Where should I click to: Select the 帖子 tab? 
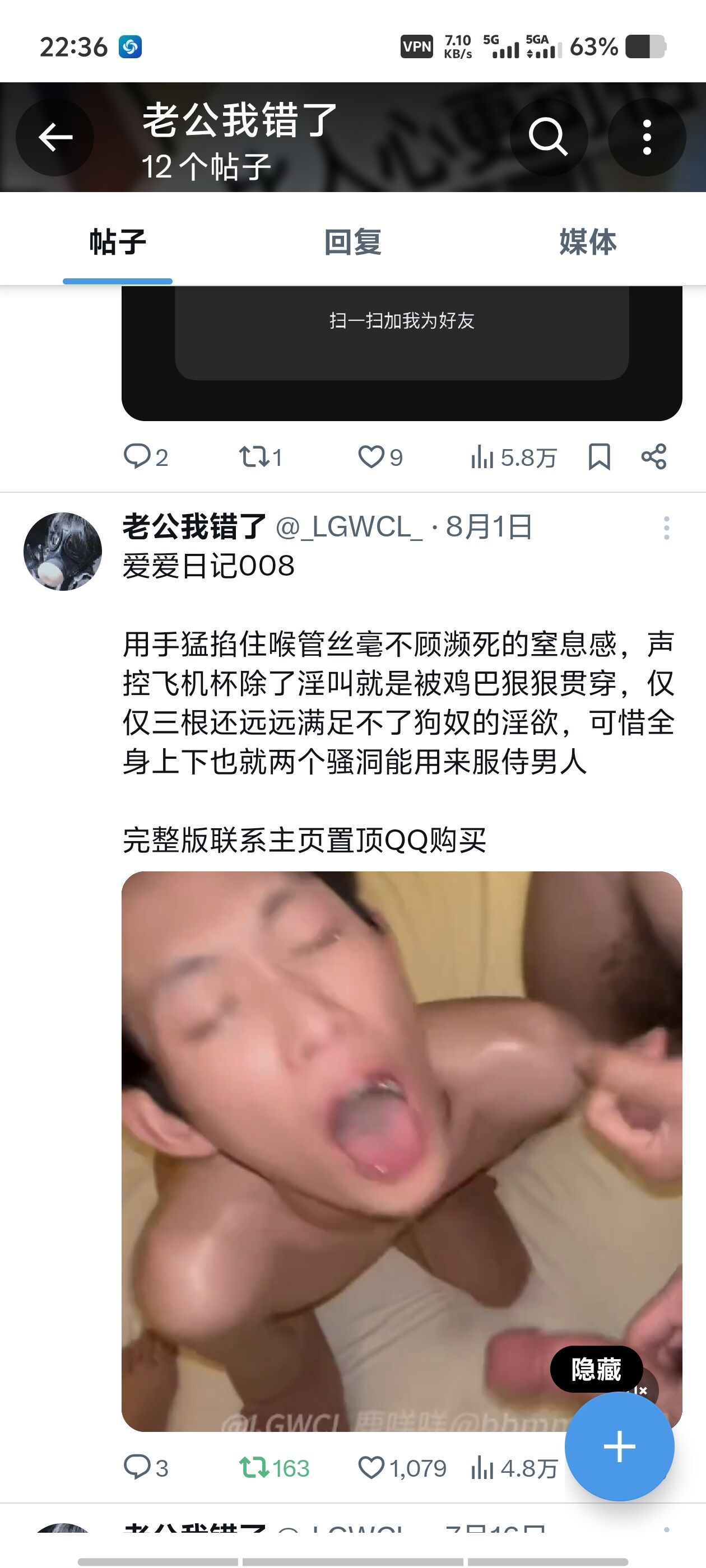pyautogui.click(x=118, y=242)
